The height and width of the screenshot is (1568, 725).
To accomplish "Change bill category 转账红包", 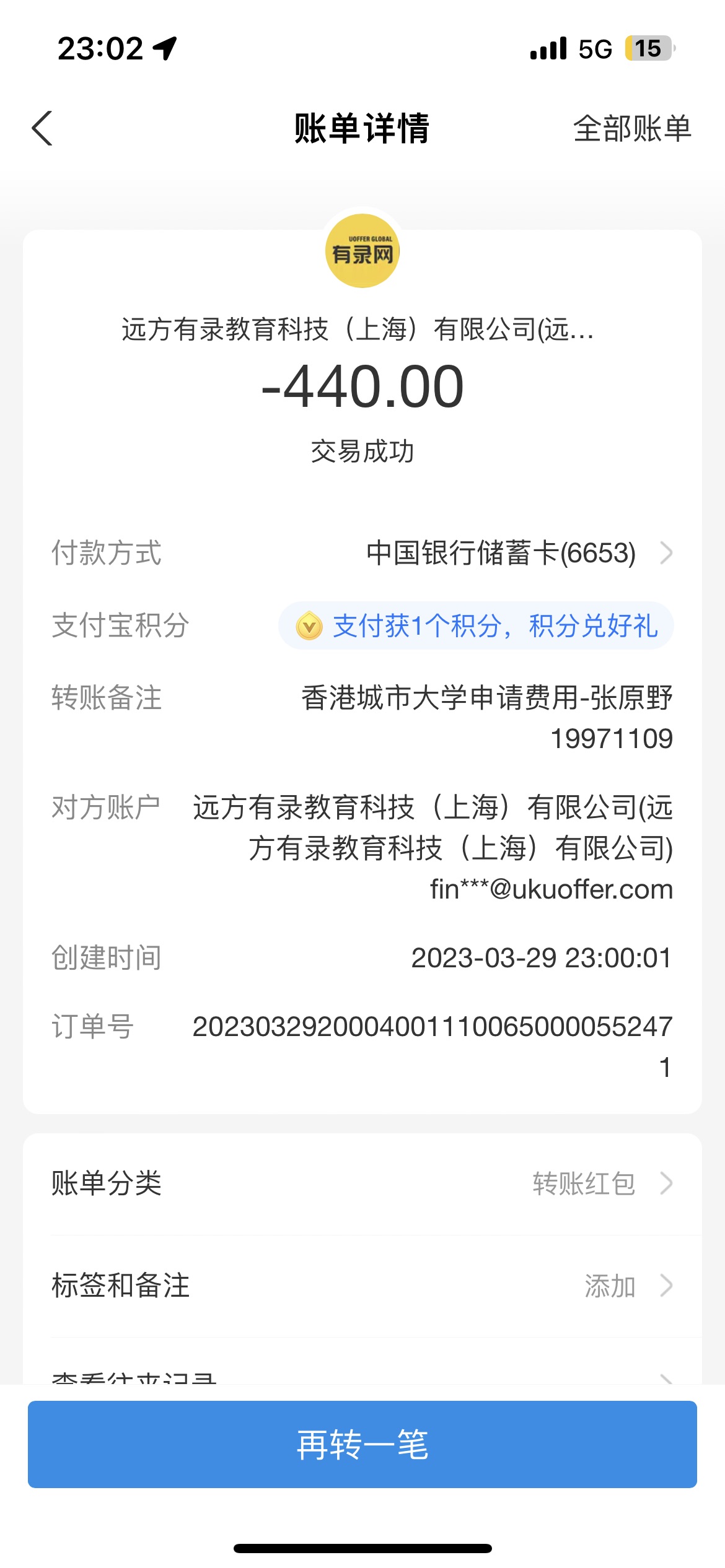I will point(601,1183).
